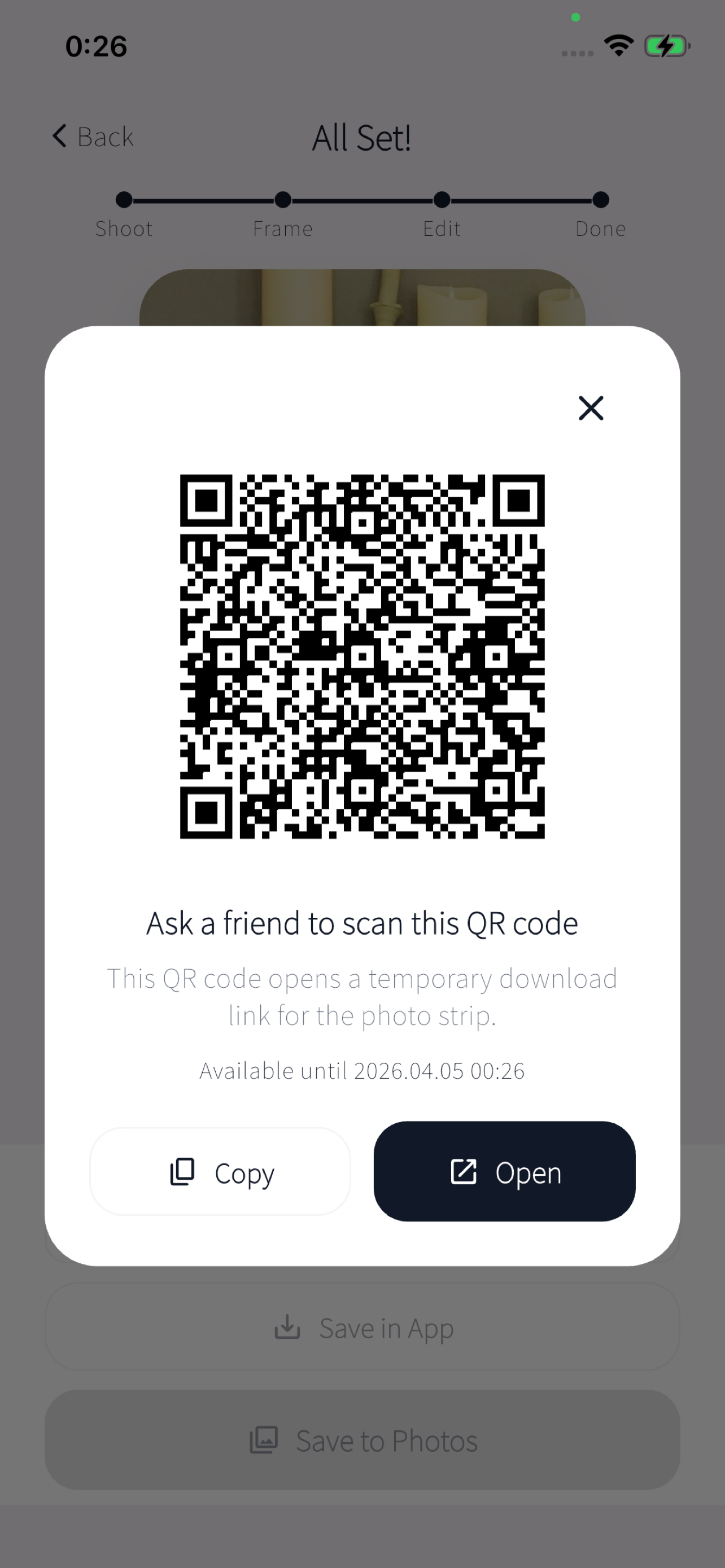Click the progress dot above Shoot label
This screenshot has width=725, height=1568.
click(x=124, y=200)
